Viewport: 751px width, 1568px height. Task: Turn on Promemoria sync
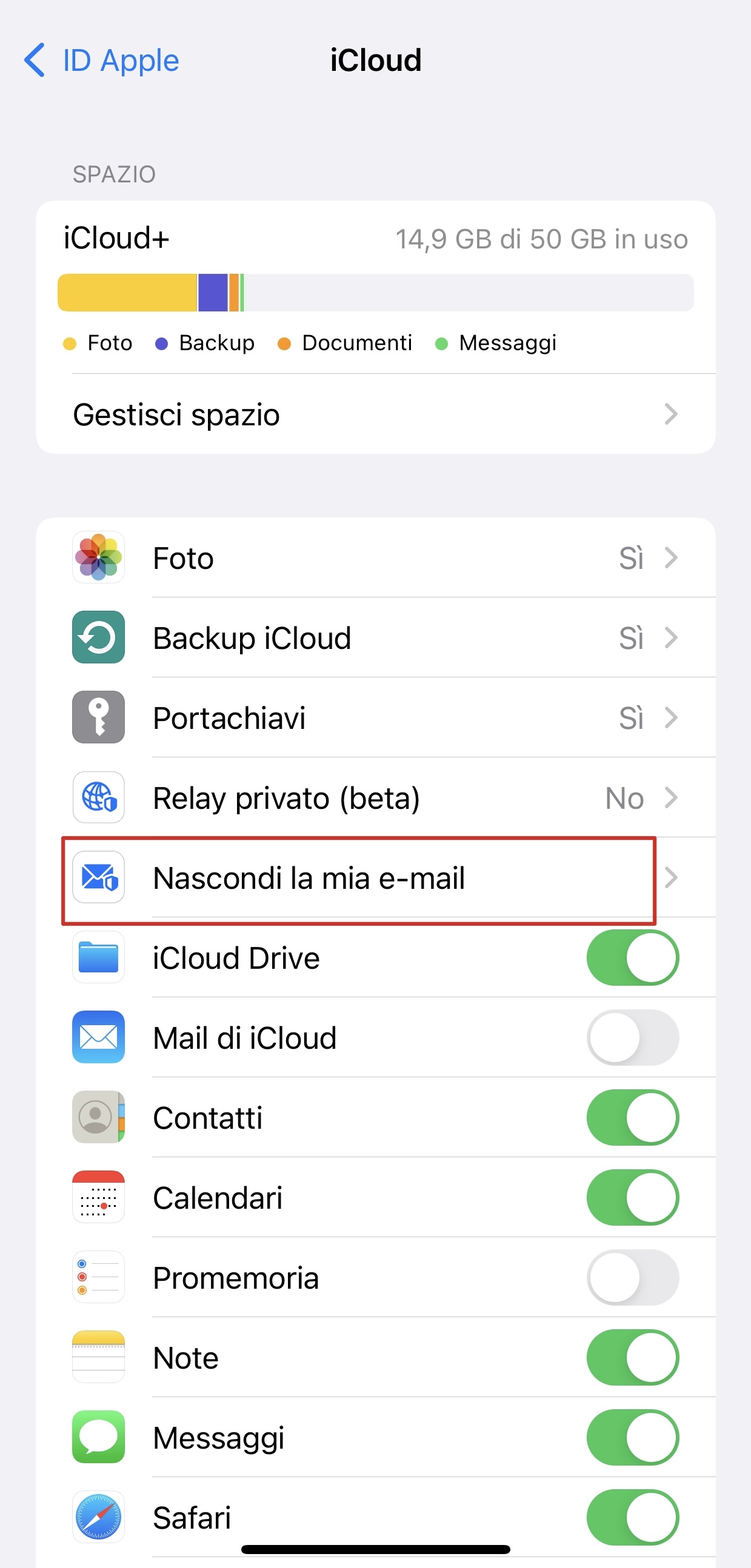(633, 1278)
